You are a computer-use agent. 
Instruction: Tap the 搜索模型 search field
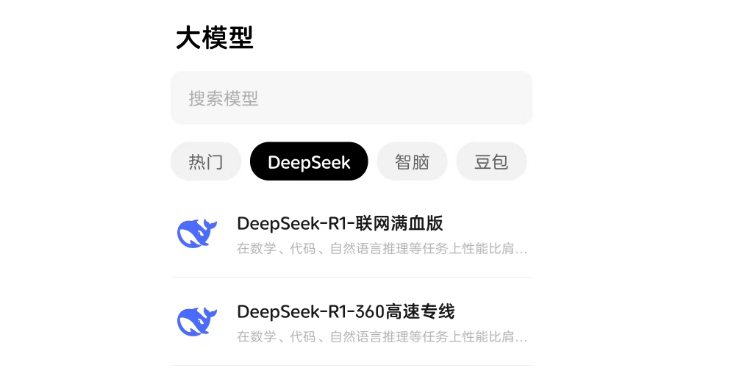point(351,98)
